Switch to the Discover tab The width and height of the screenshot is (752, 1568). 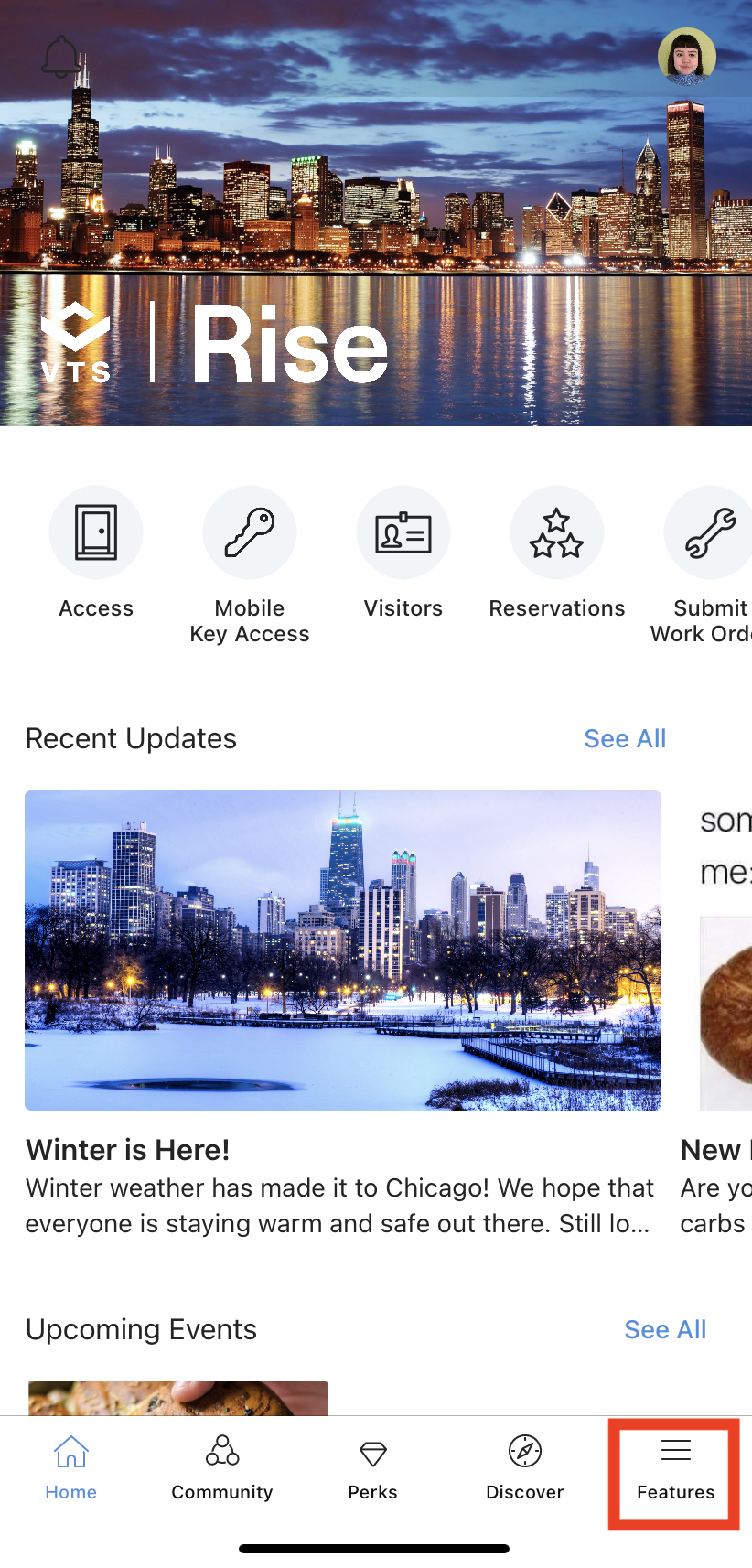[x=525, y=1468]
